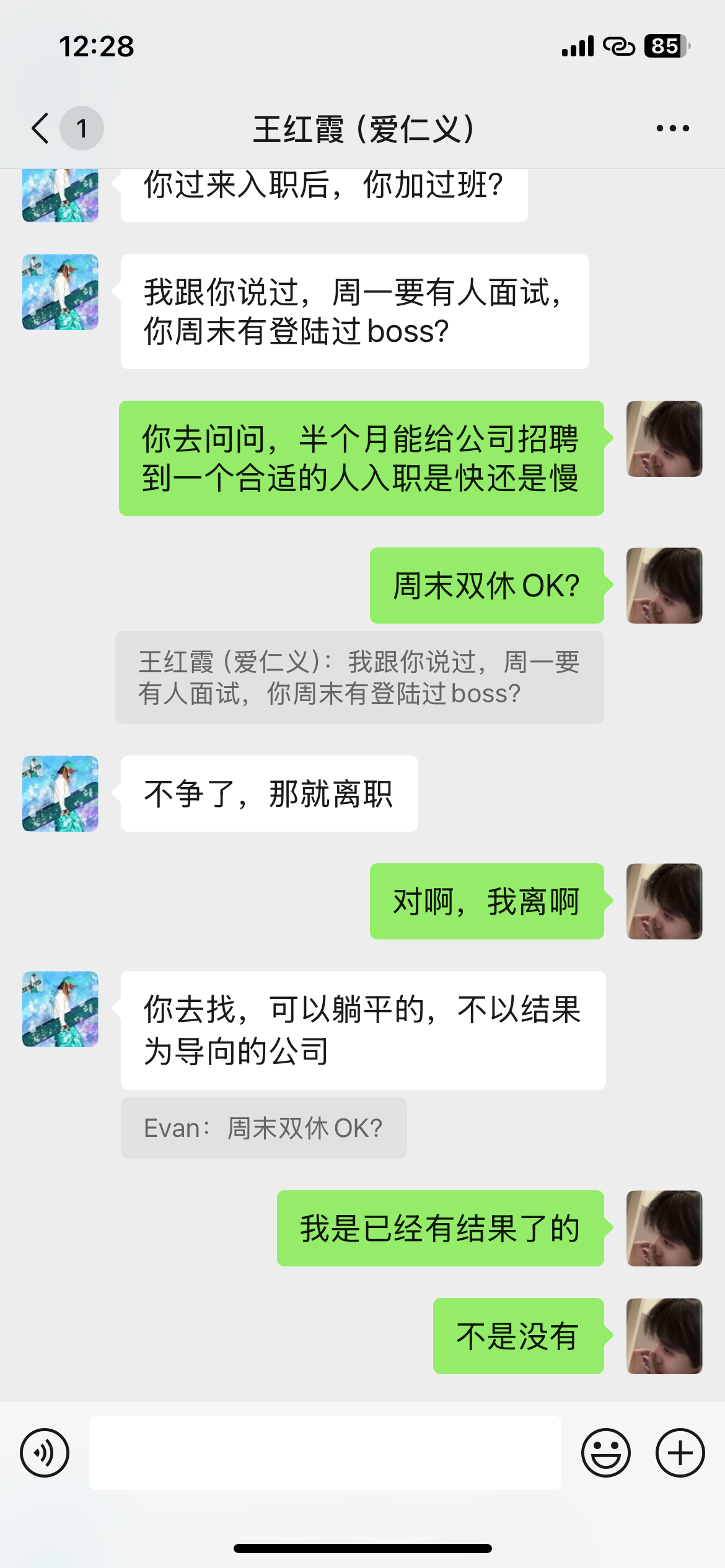Jump to quoted message under 周末双休 OK? bubble
Image resolution: width=725 pixels, height=1568 pixels.
[x=359, y=677]
